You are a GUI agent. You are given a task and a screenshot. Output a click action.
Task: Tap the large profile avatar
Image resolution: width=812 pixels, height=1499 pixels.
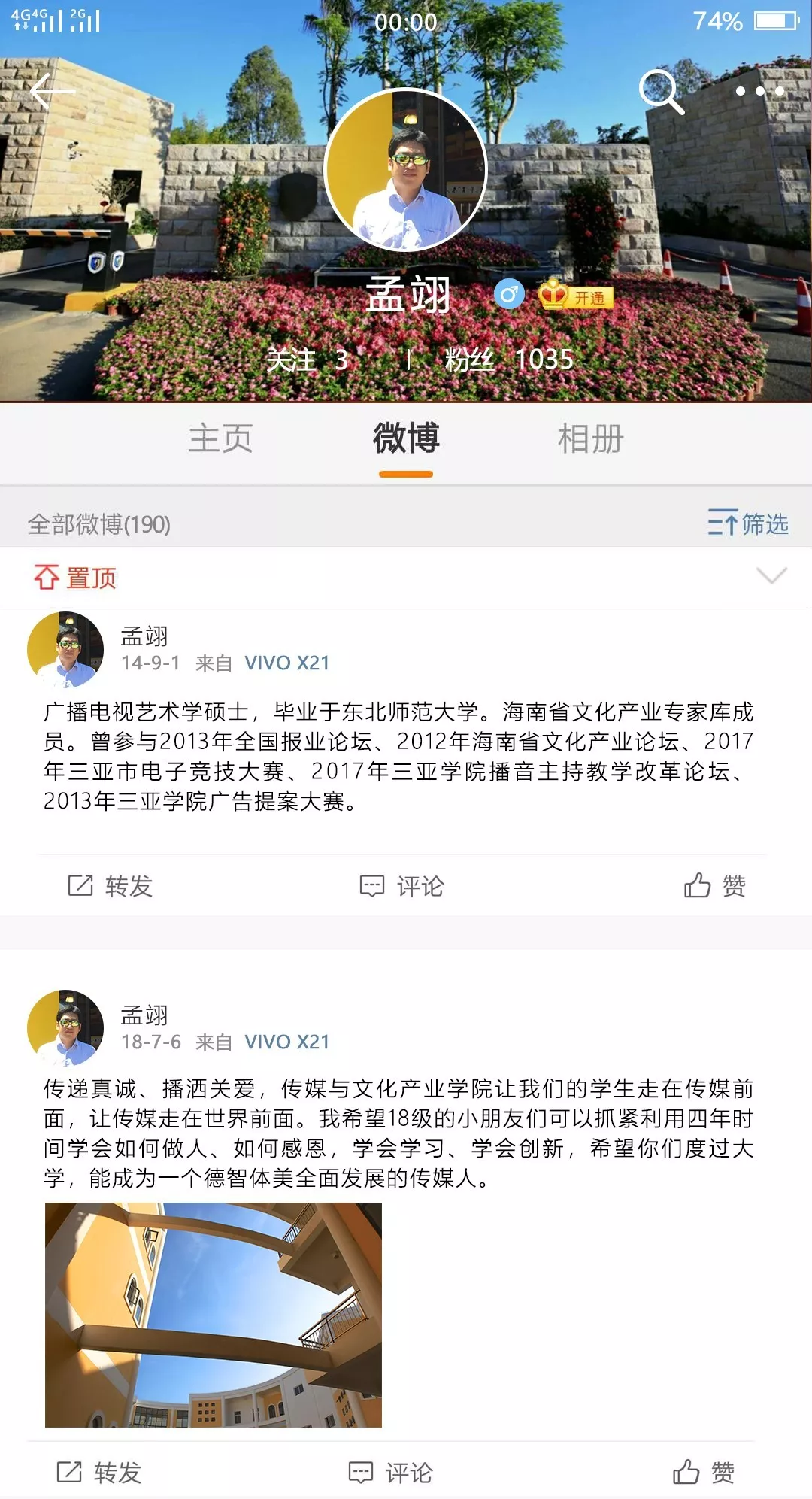[406, 170]
